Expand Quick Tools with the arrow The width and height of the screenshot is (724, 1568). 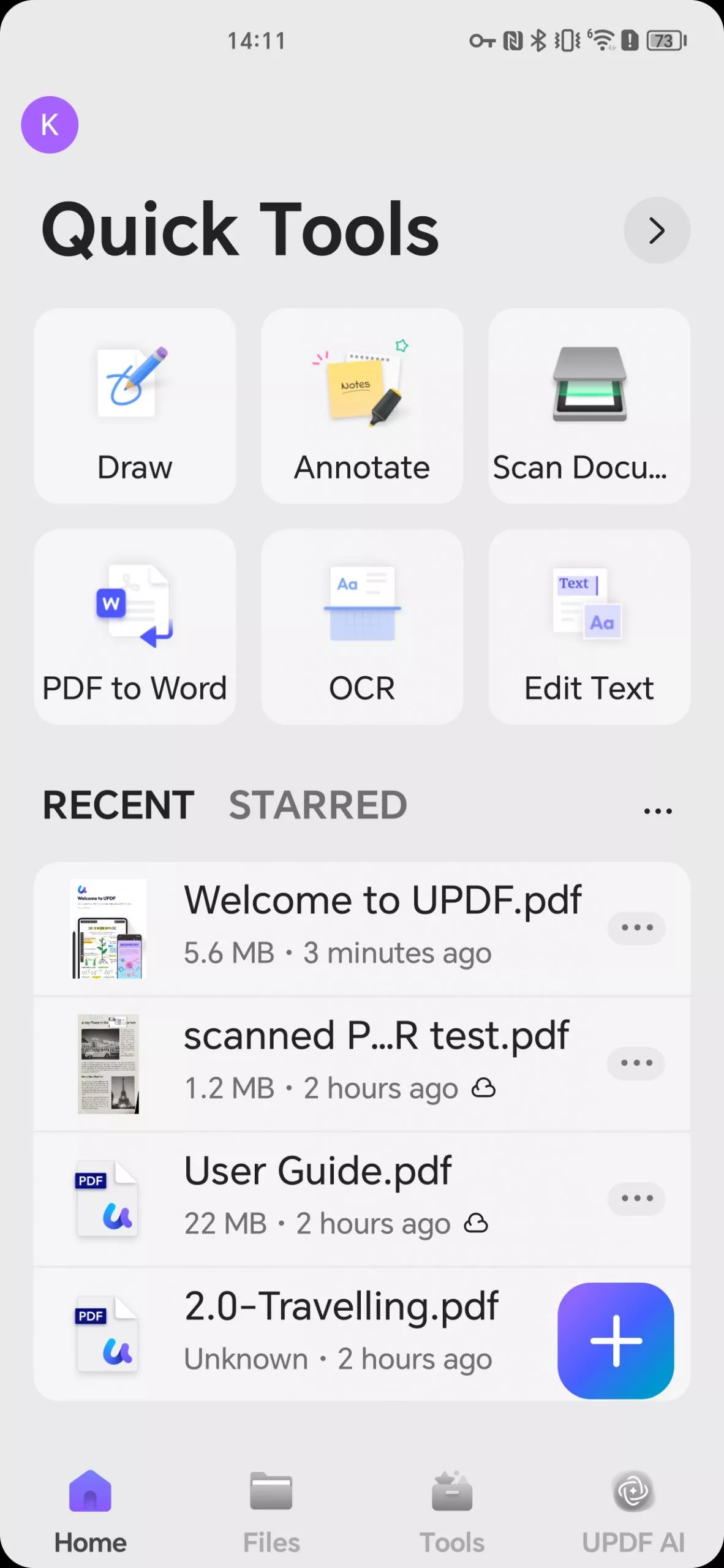[657, 230]
